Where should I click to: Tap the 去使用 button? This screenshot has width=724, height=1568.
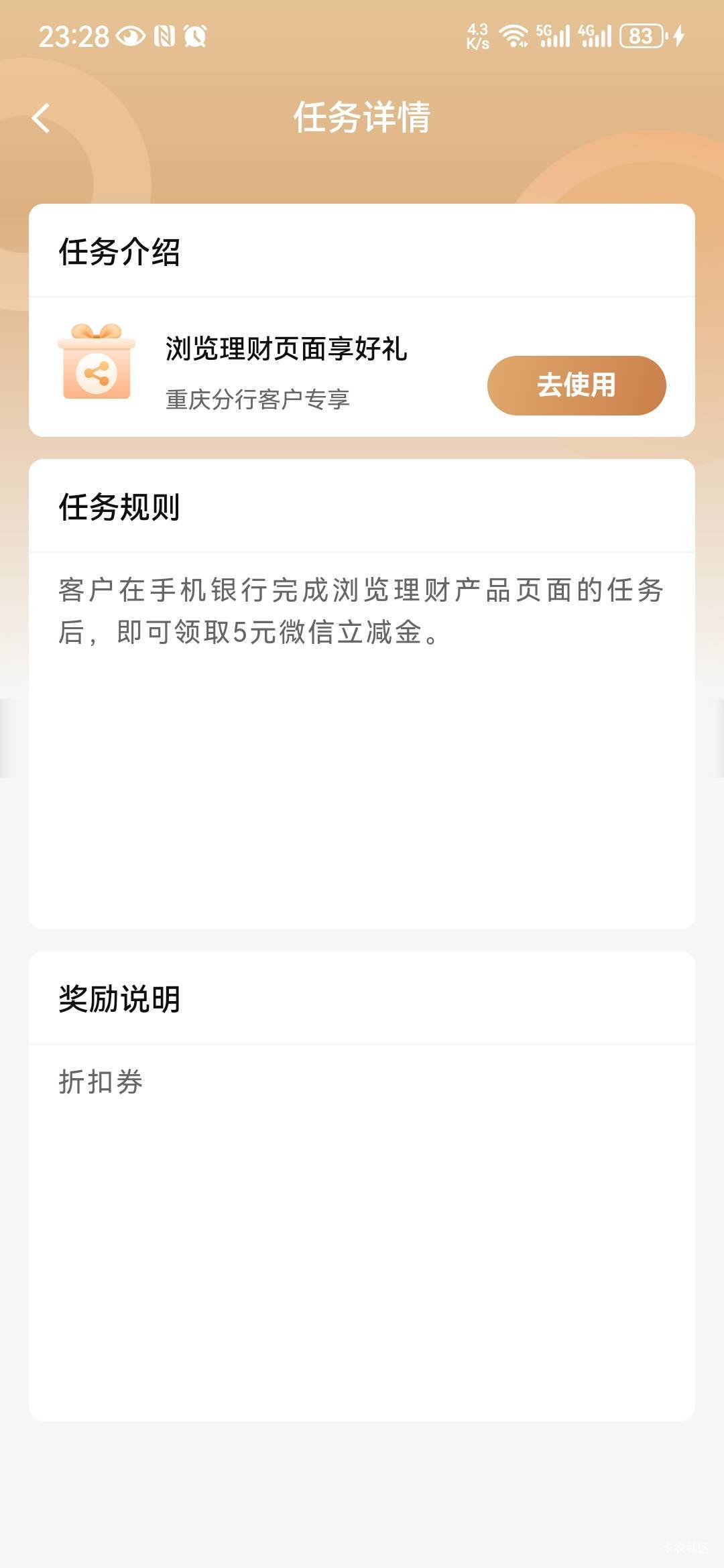577,385
